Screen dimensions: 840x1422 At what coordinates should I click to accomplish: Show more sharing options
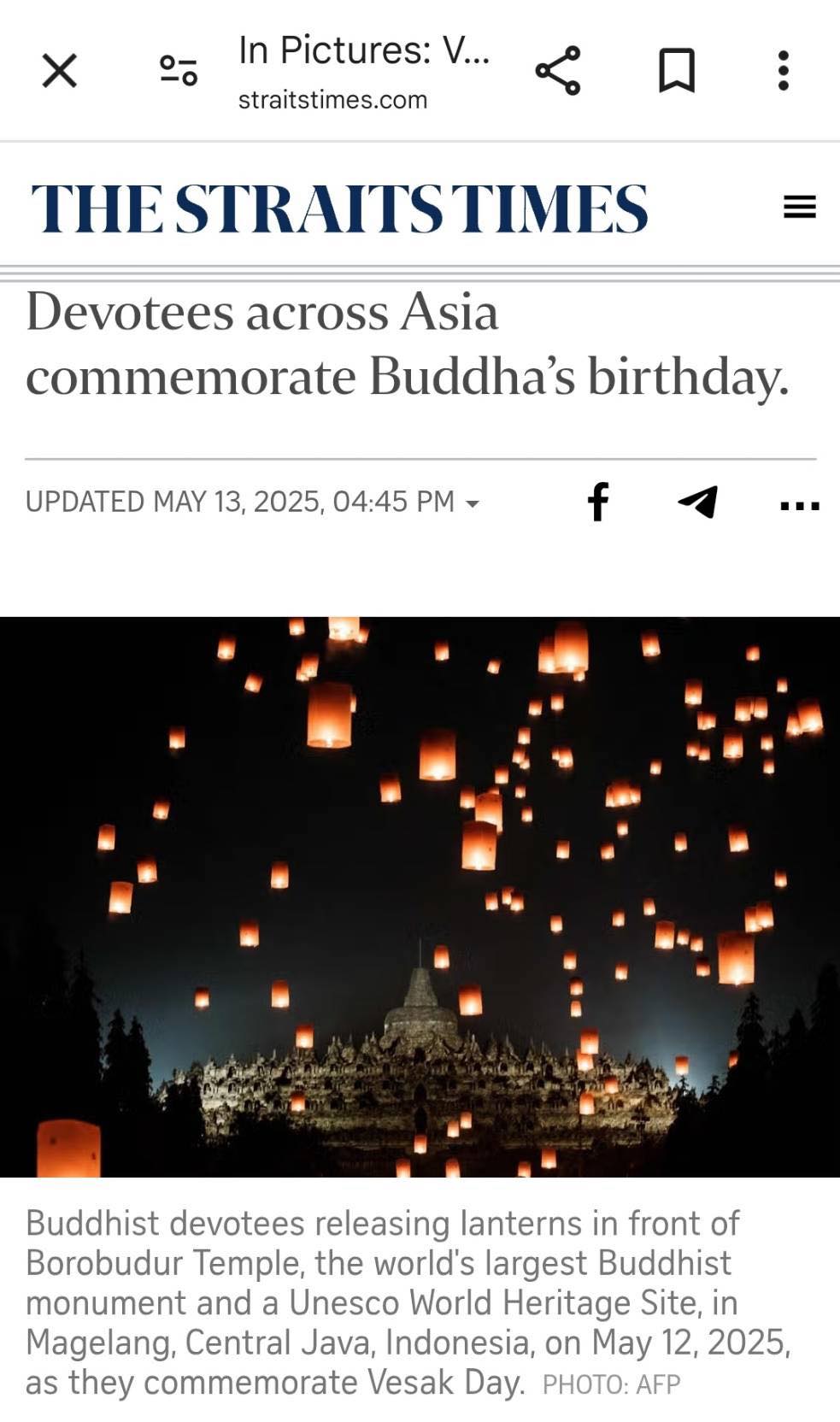coord(800,506)
